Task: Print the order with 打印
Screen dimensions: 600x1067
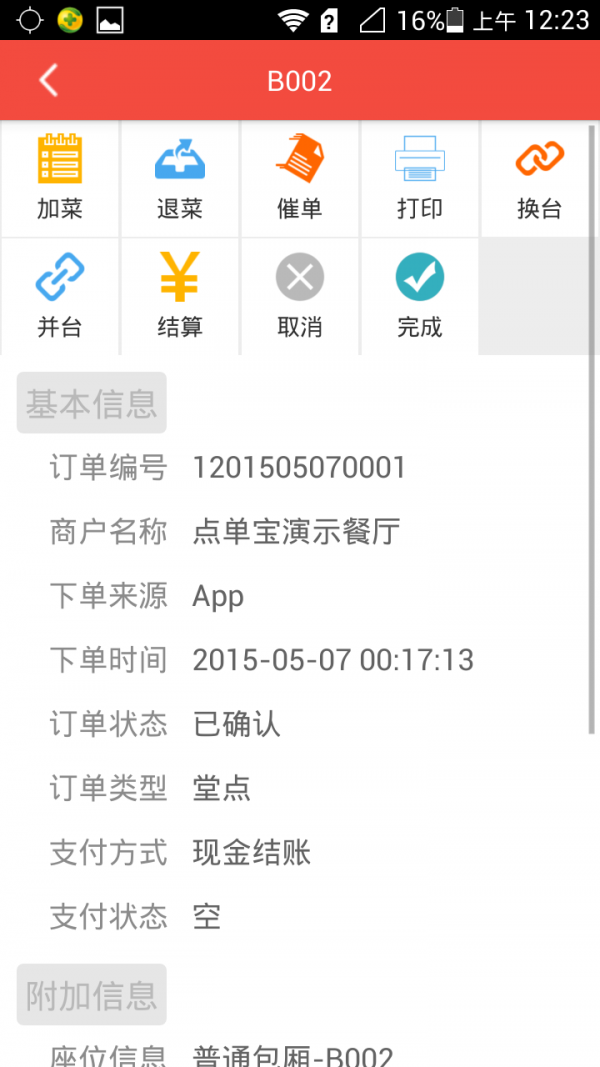Action: [x=420, y=178]
